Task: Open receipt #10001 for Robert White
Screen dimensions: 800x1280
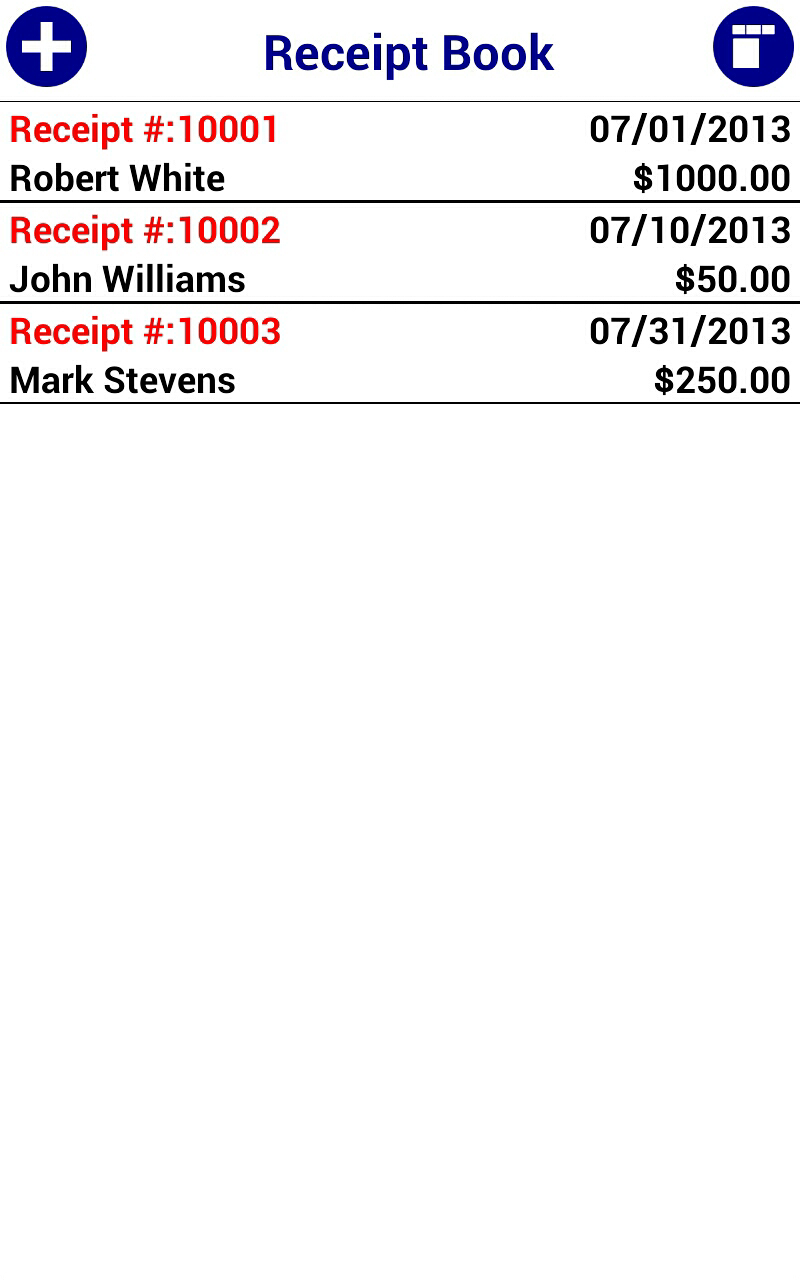Action: pyautogui.click(x=400, y=153)
